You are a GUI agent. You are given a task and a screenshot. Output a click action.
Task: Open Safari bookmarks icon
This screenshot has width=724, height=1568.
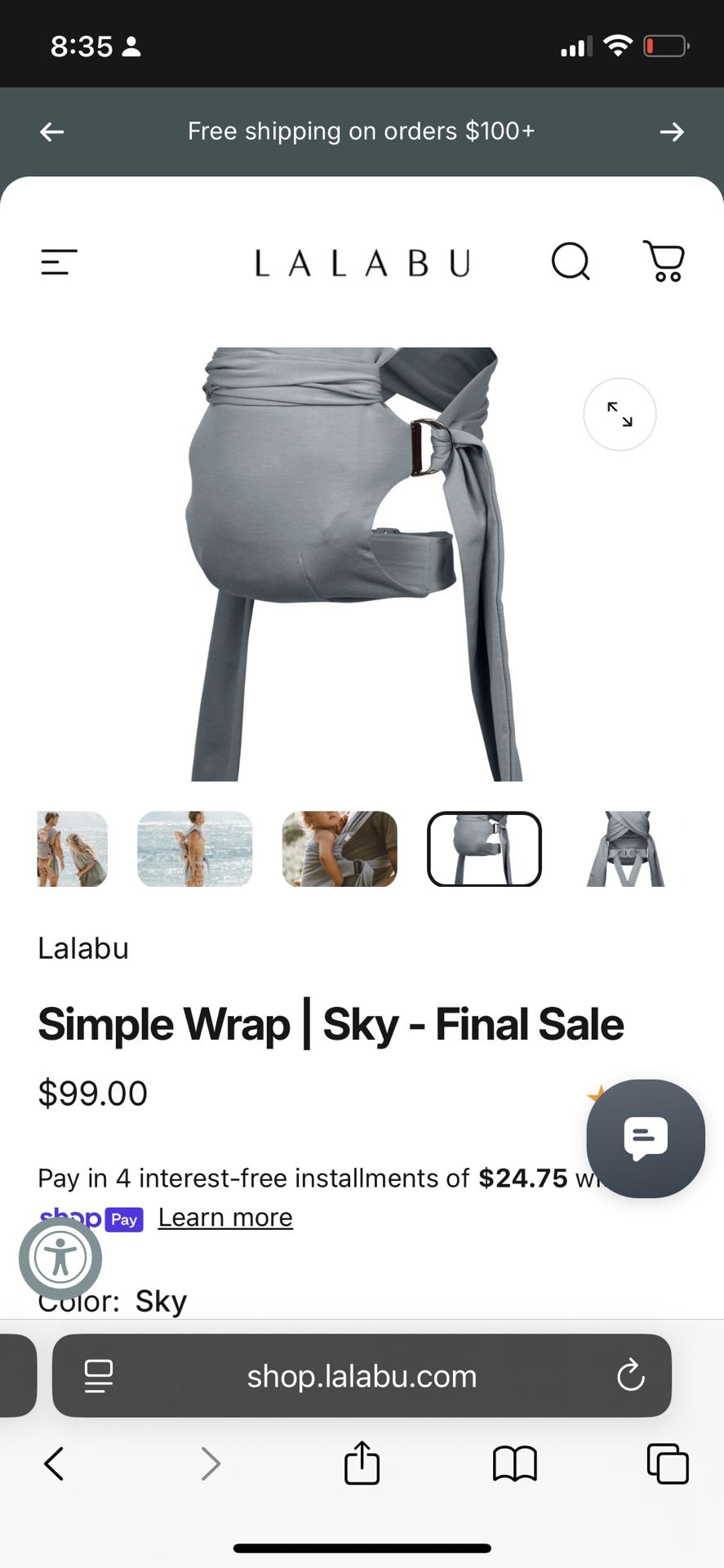tap(515, 1463)
